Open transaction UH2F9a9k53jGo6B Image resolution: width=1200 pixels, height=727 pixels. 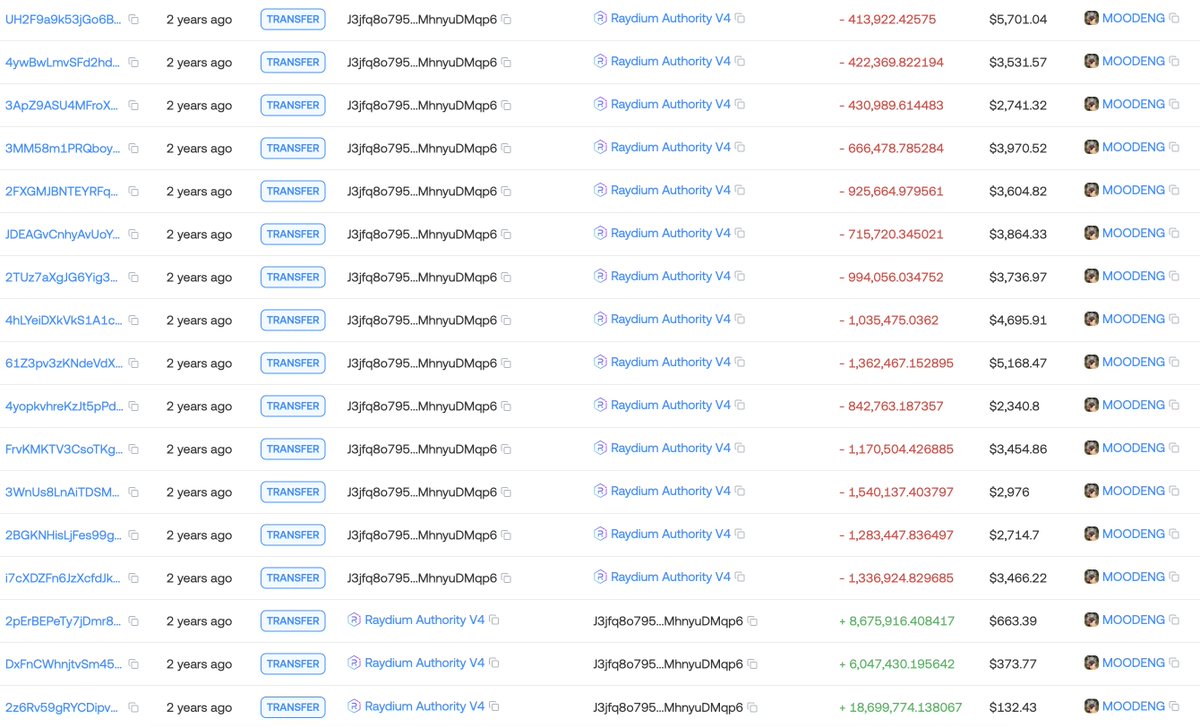[63, 19]
